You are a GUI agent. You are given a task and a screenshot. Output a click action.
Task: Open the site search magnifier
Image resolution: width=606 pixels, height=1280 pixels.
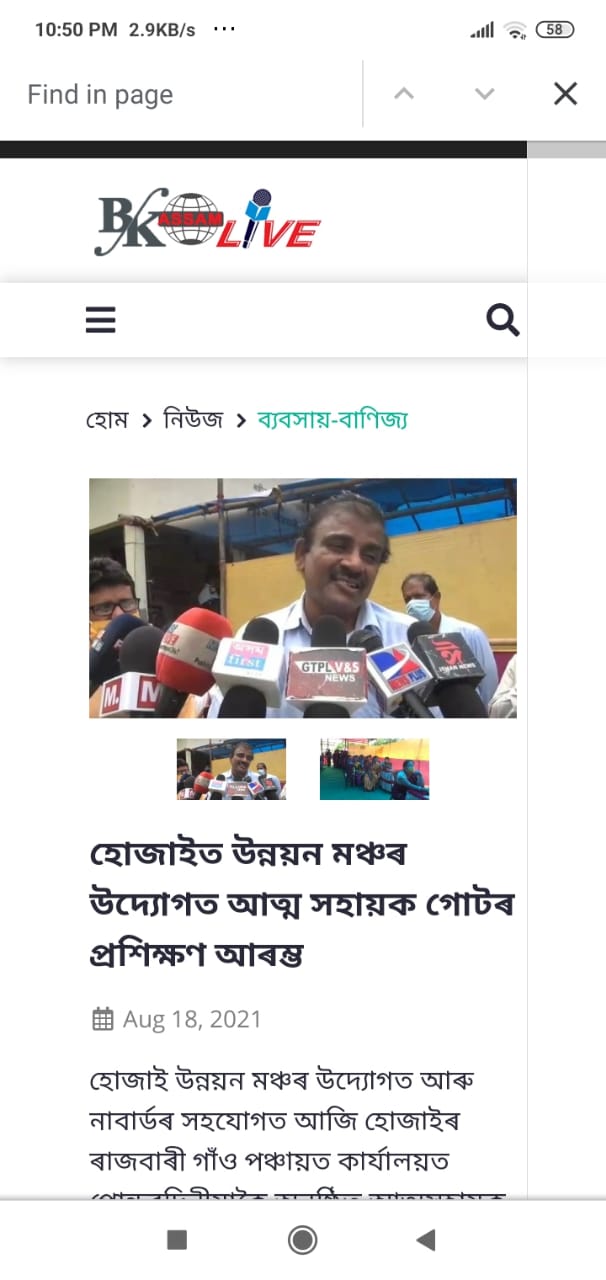tap(502, 320)
